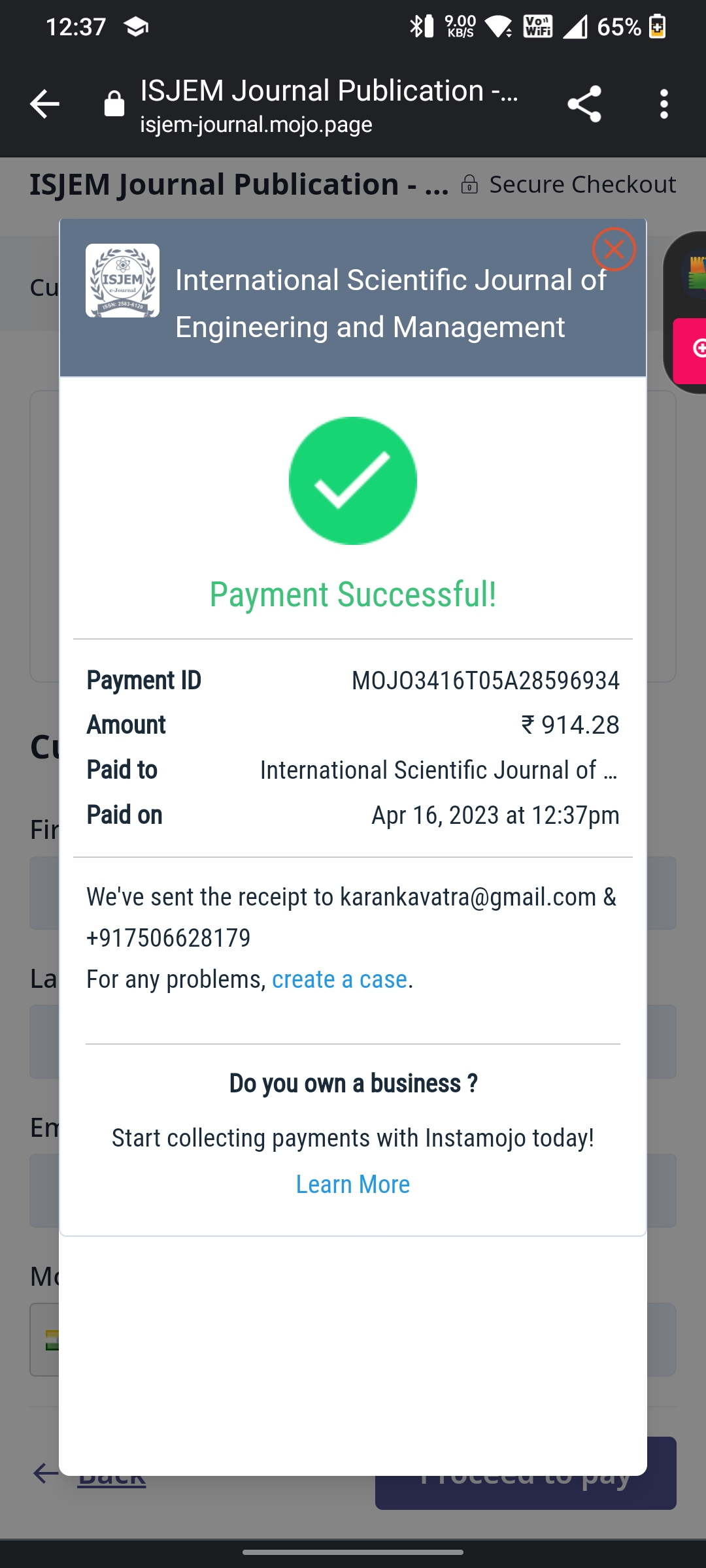Open the 'create a case' link
706x1568 pixels.
click(x=339, y=979)
